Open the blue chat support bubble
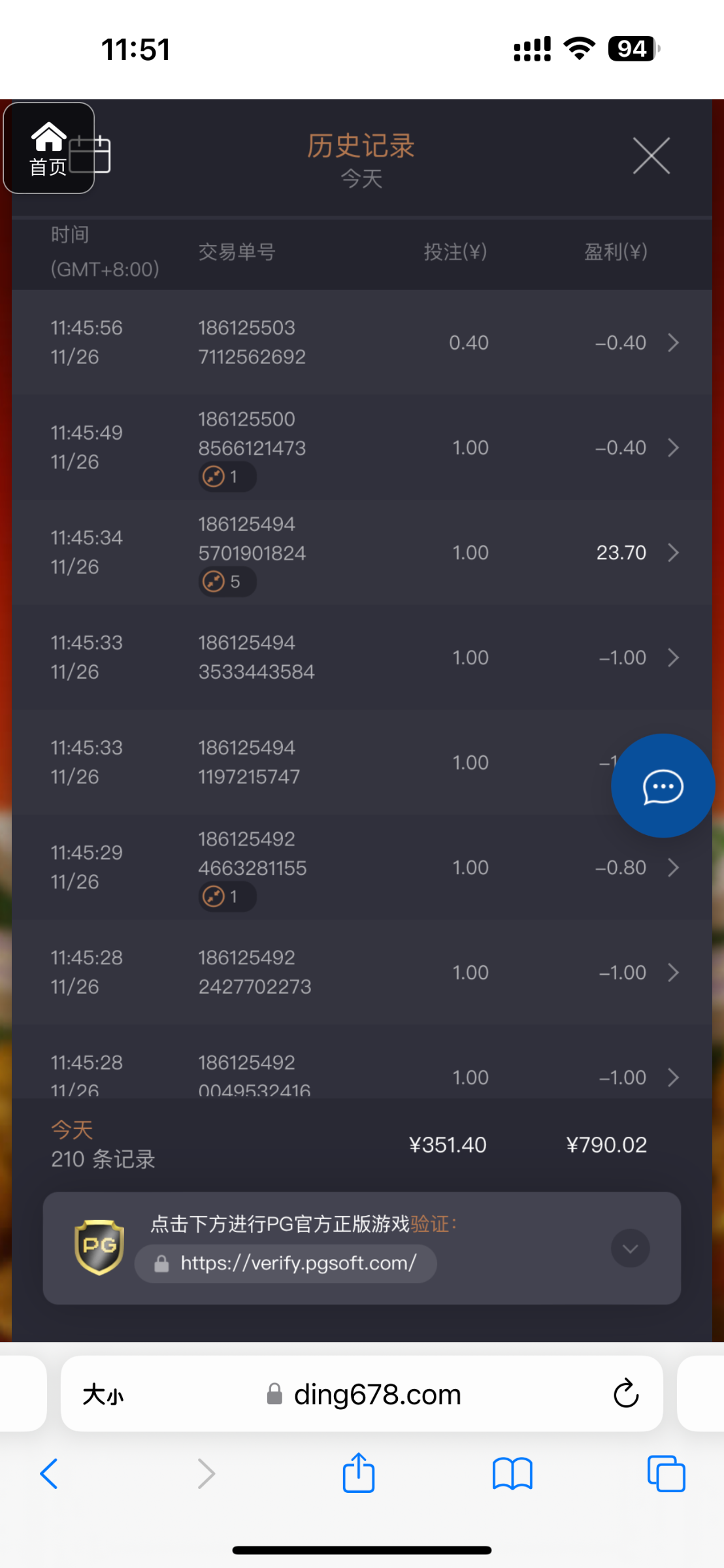Viewport: 724px width, 1568px height. 663,786
